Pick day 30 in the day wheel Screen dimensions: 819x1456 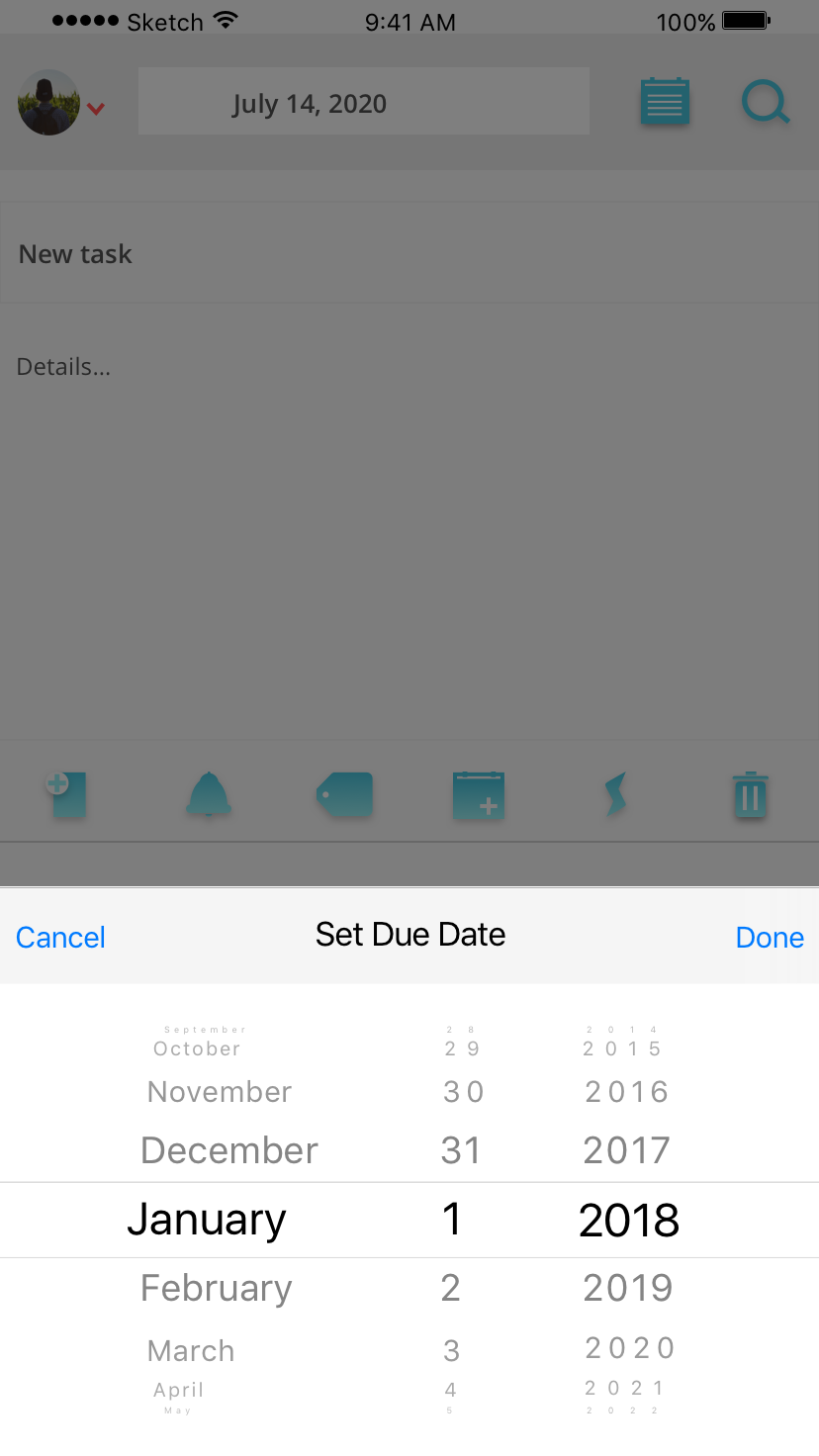tap(464, 1092)
